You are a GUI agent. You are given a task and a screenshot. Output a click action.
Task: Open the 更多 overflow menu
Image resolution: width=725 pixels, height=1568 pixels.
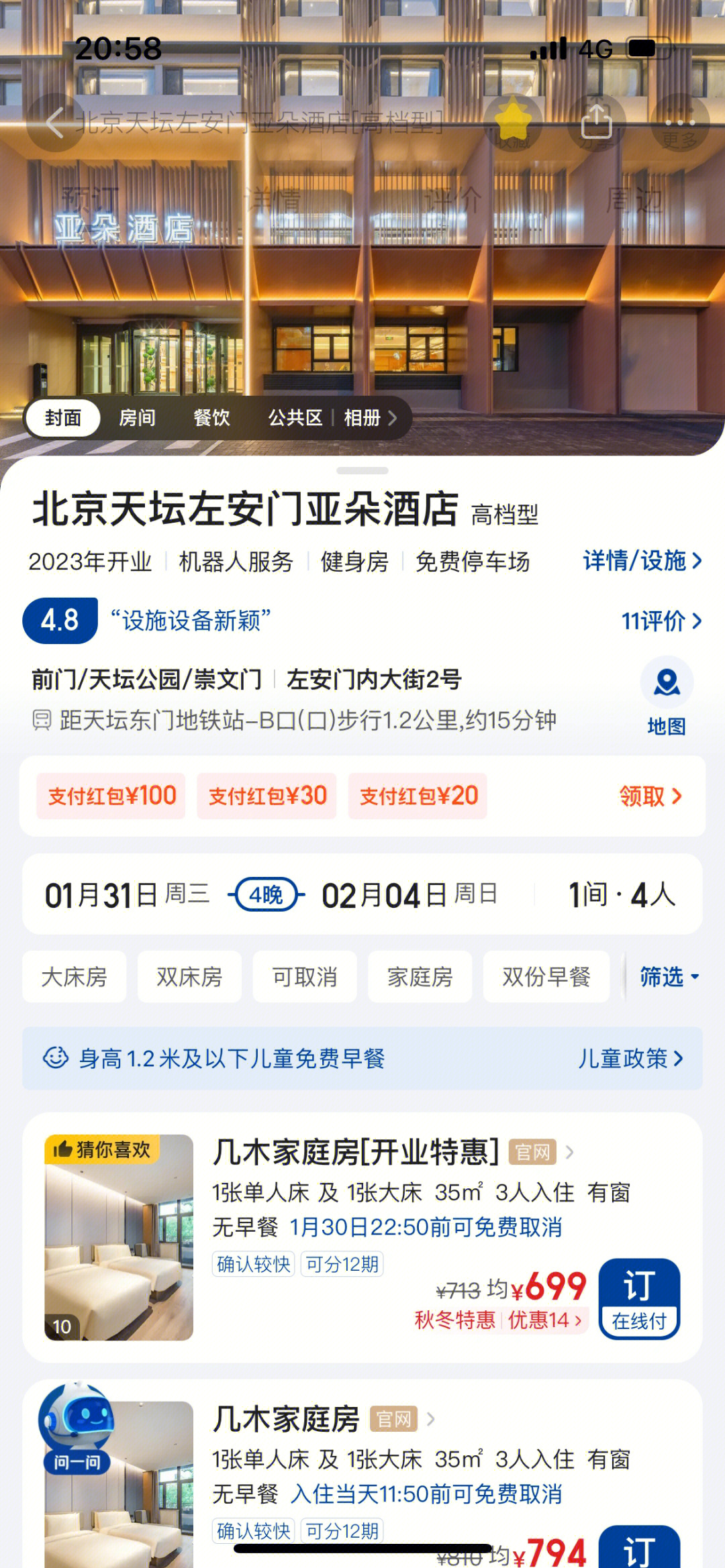coord(679,123)
